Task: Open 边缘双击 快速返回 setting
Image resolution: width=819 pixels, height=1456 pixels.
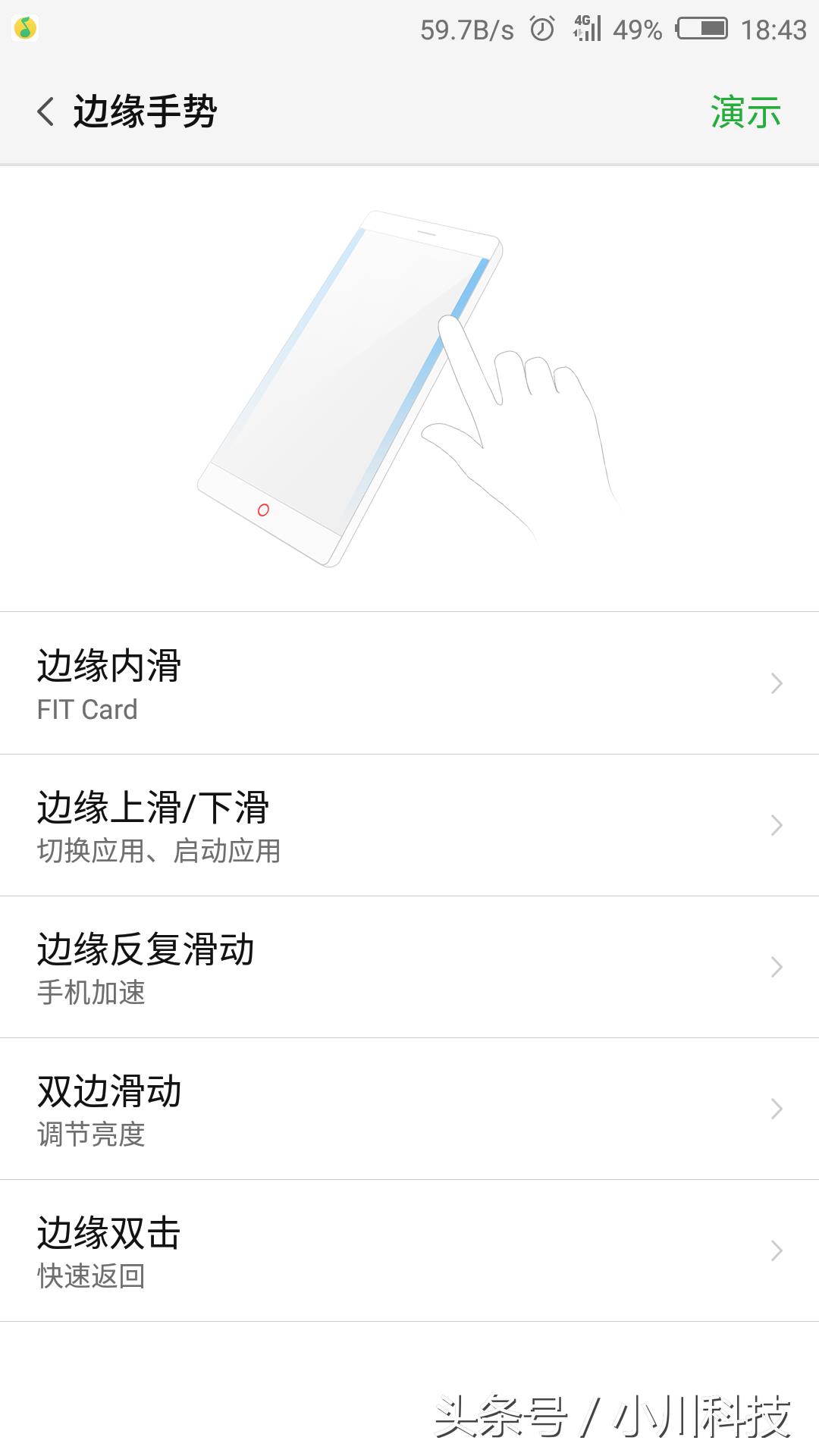Action: pyautogui.click(x=409, y=1250)
